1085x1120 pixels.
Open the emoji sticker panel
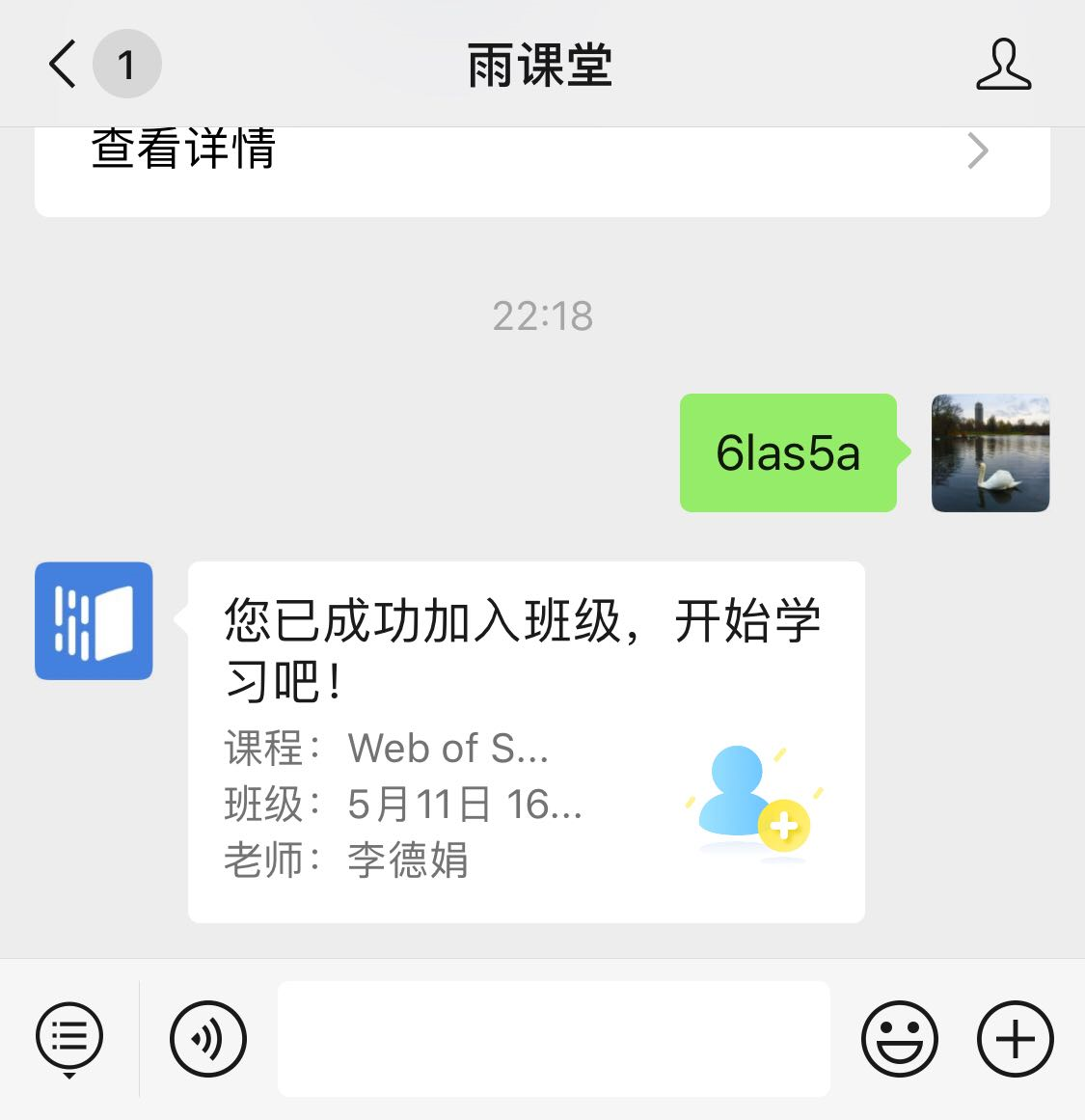[x=899, y=1039]
